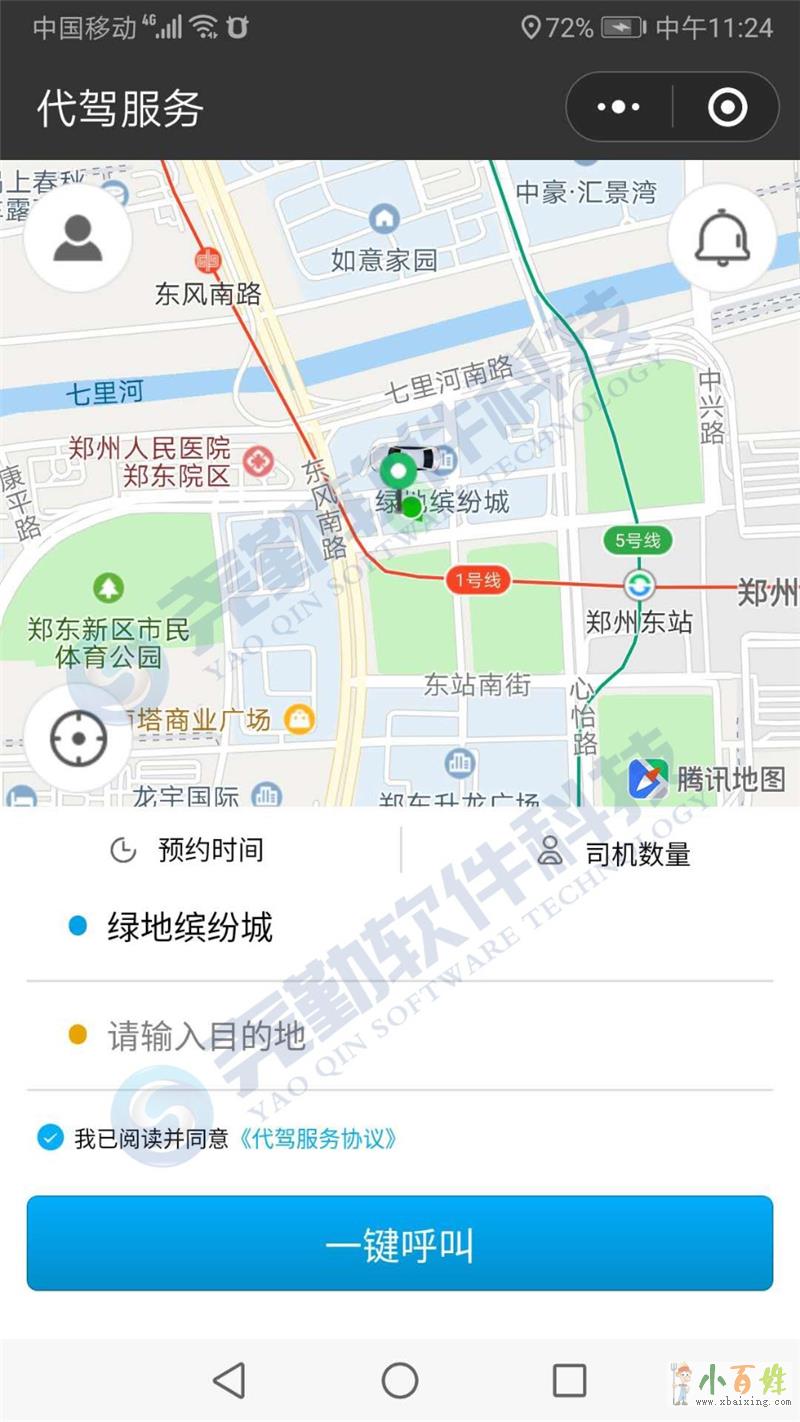
Task: Tap 一键呼叫 to call a driver
Action: tap(400, 1245)
